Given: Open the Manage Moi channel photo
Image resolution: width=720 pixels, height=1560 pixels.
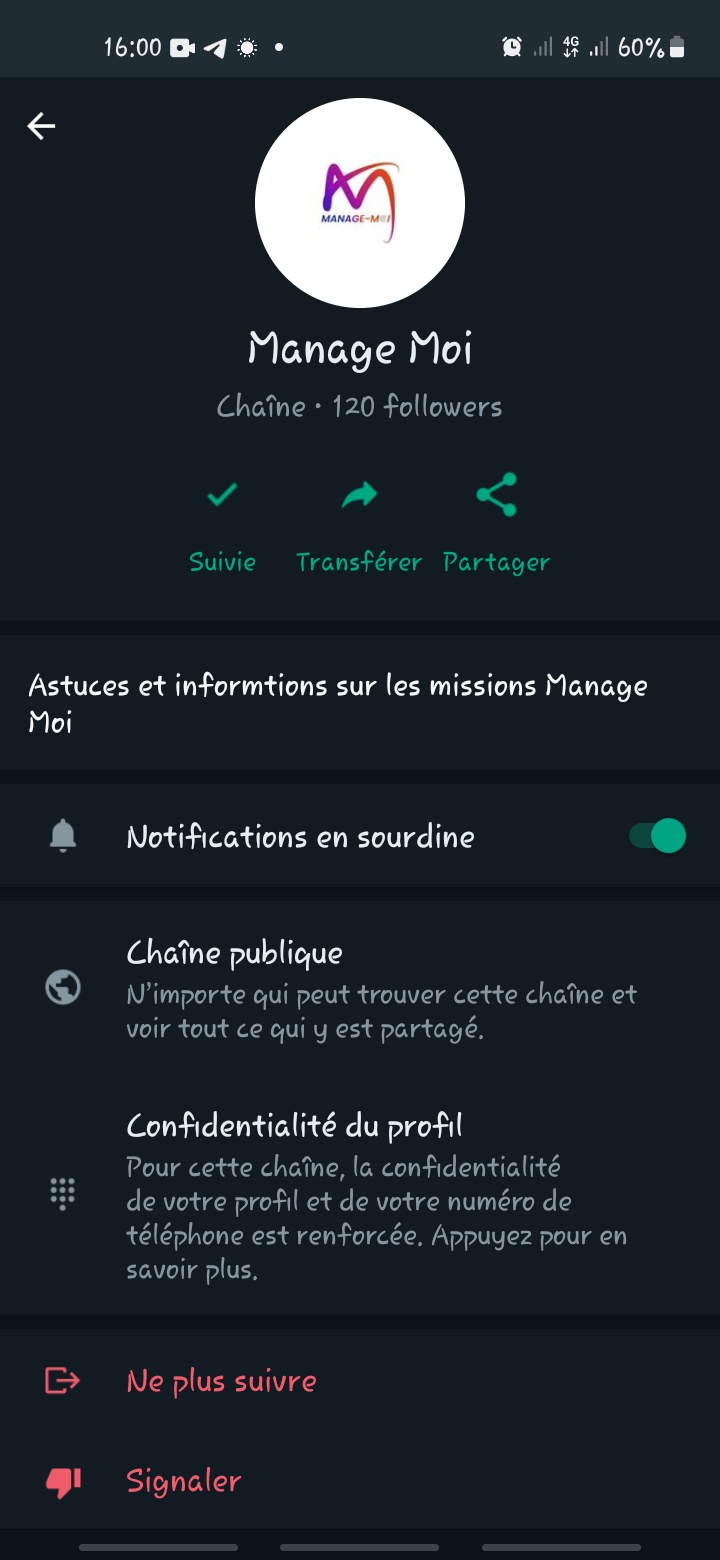Looking at the screenshot, I should (x=360, y=203).
